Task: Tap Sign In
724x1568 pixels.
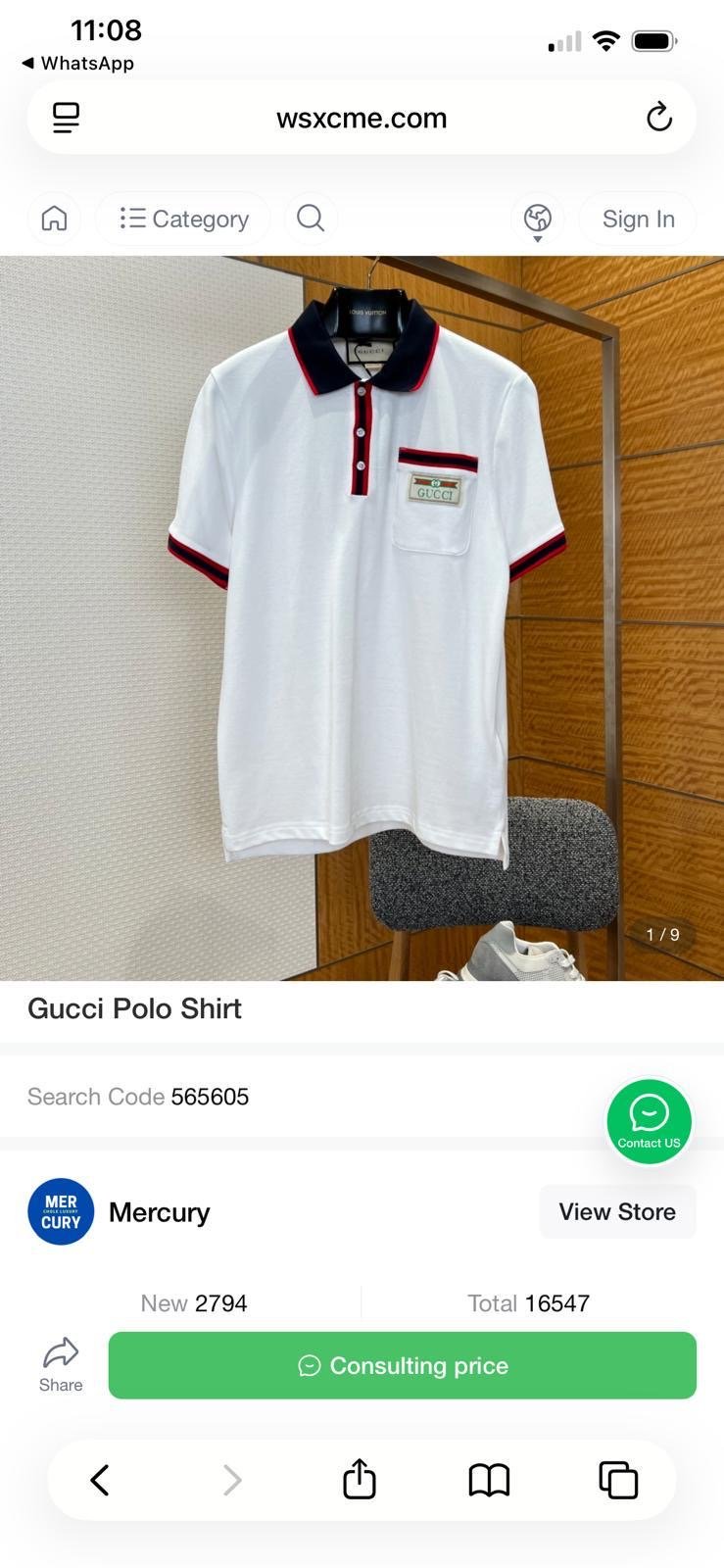Action: pos(638,219)
